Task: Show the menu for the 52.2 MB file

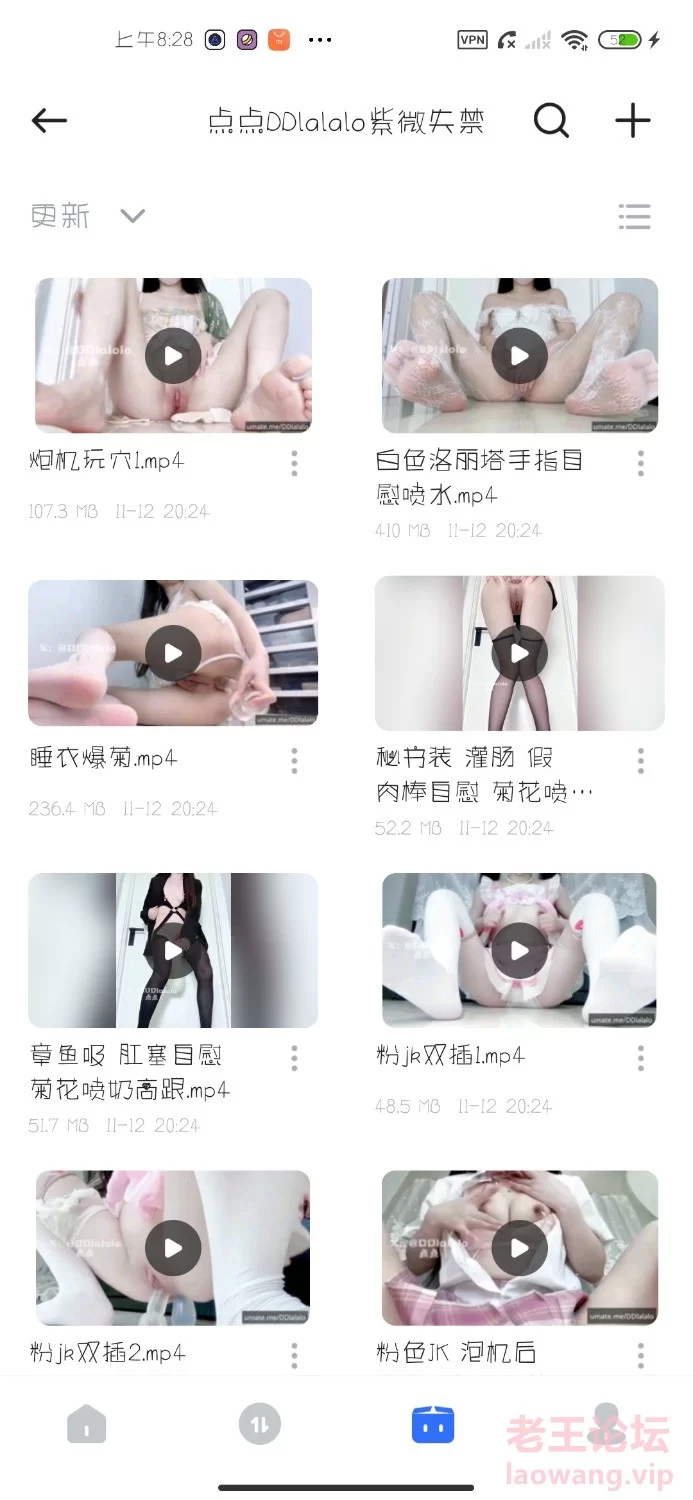Action: 641,761
